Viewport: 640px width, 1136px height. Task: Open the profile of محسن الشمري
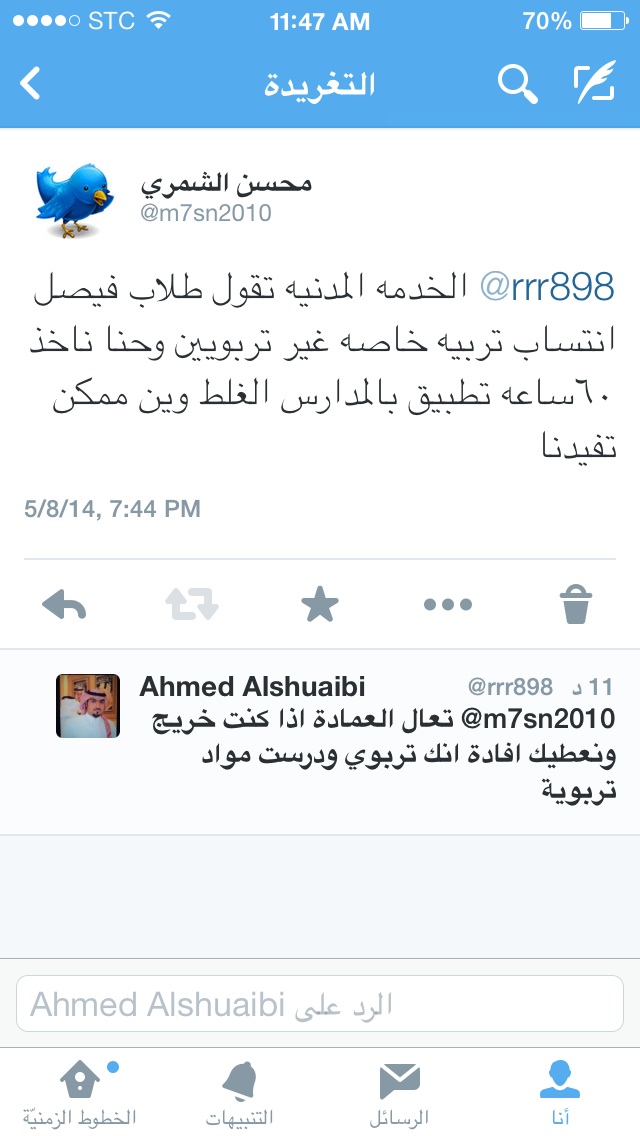(x=225, y=183)
